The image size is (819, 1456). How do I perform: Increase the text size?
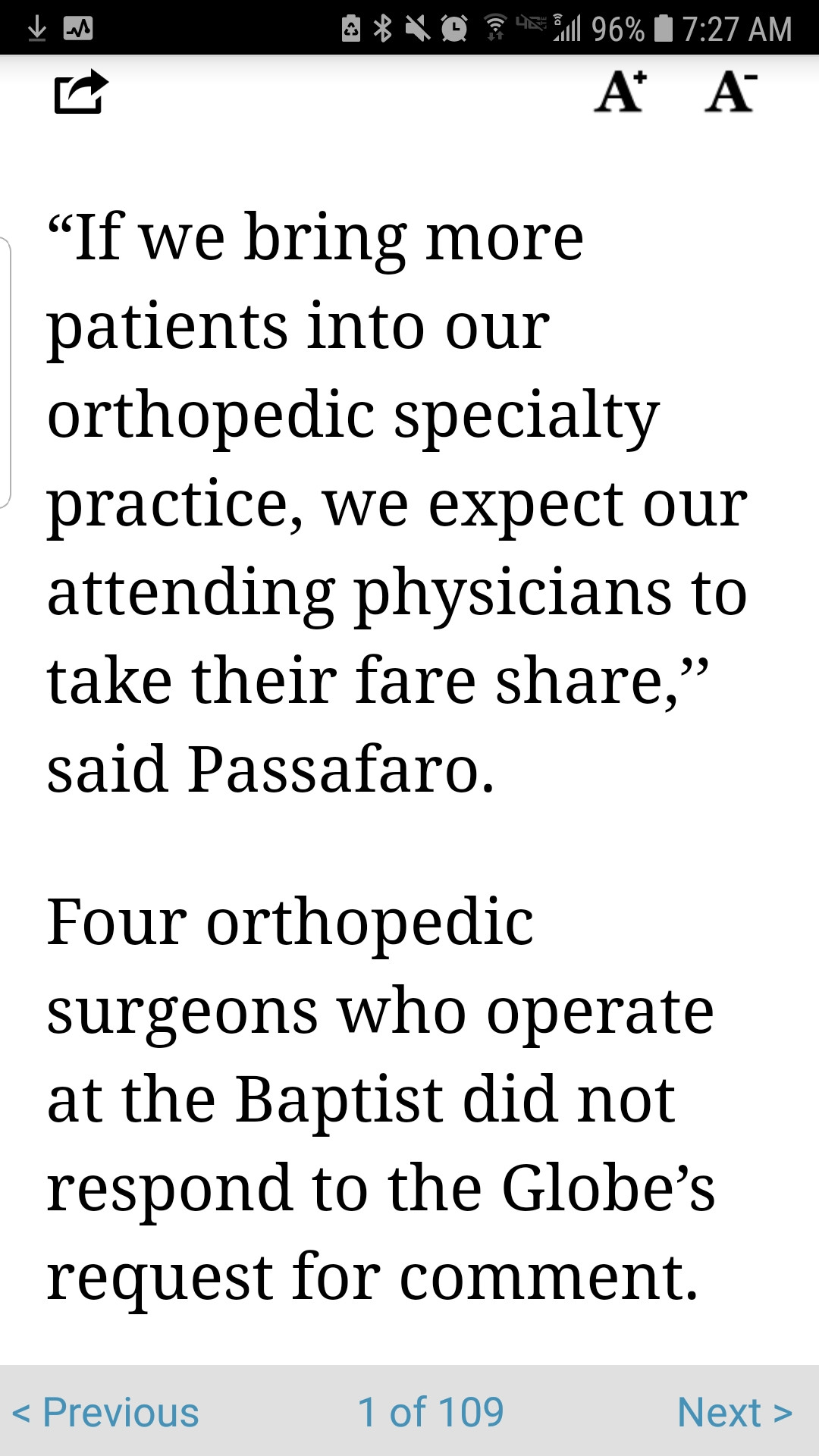(620, 92)
